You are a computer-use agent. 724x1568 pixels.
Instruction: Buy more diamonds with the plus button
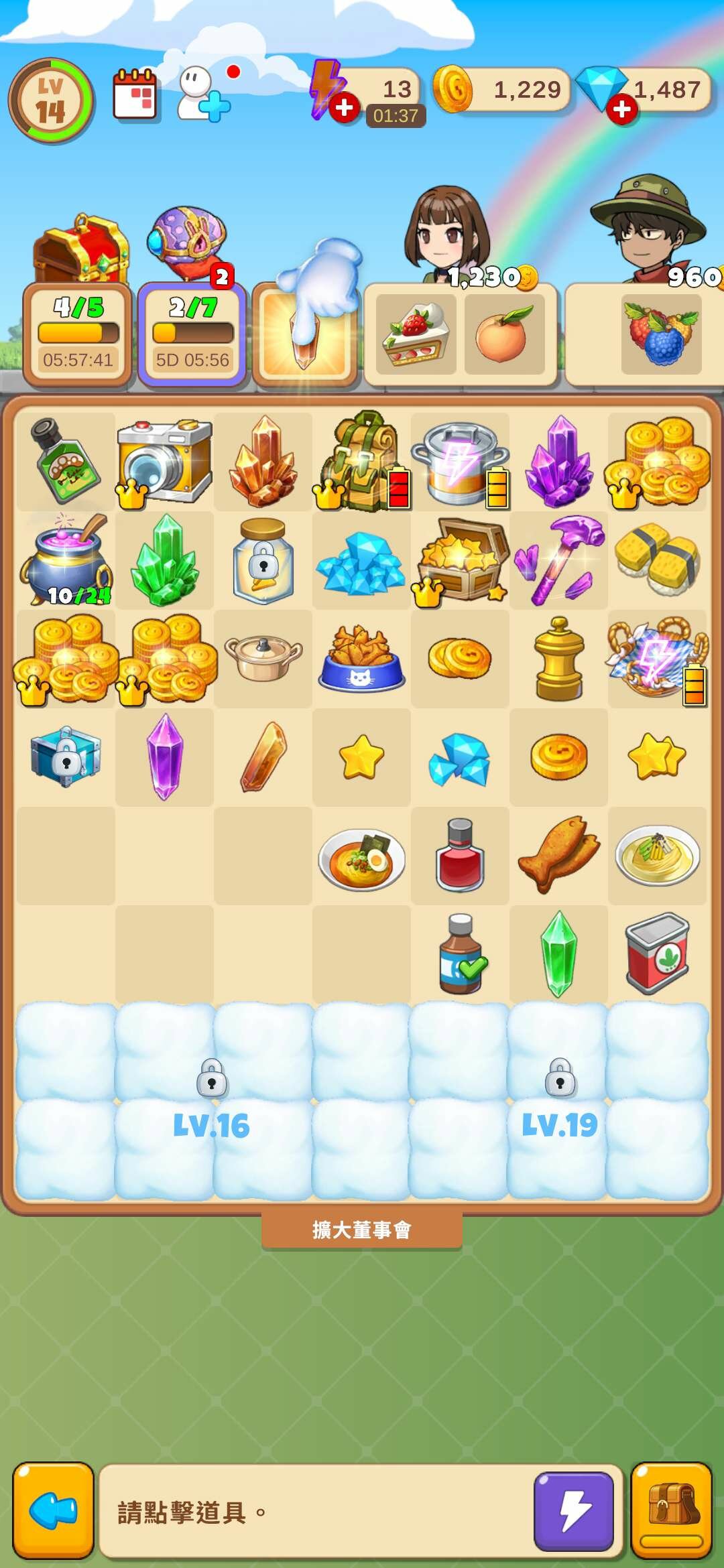coord(621,109)
